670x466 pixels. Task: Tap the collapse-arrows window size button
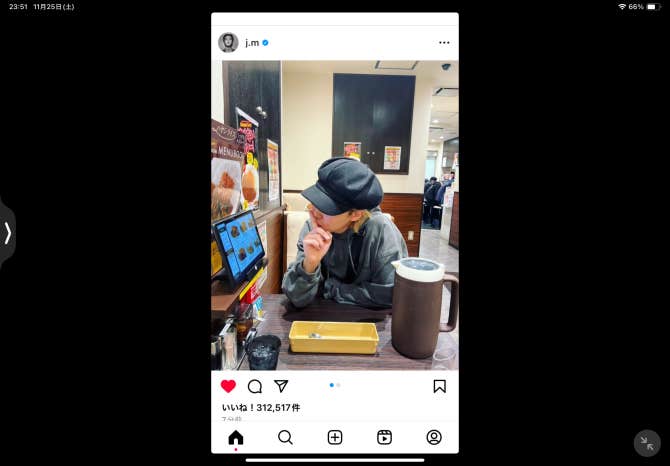tap(647, 443)
